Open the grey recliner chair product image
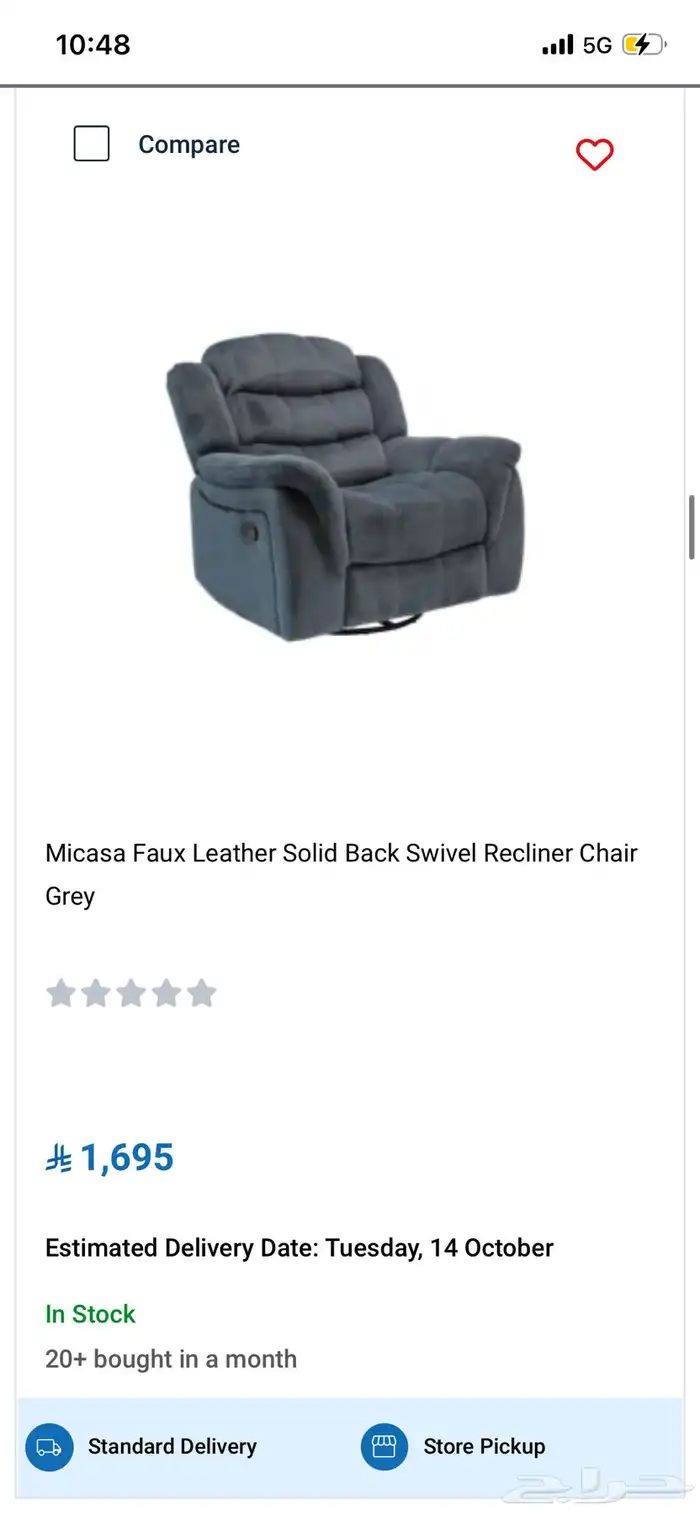Viewport: 700px width, 1514px height. (x=343, y=485)
